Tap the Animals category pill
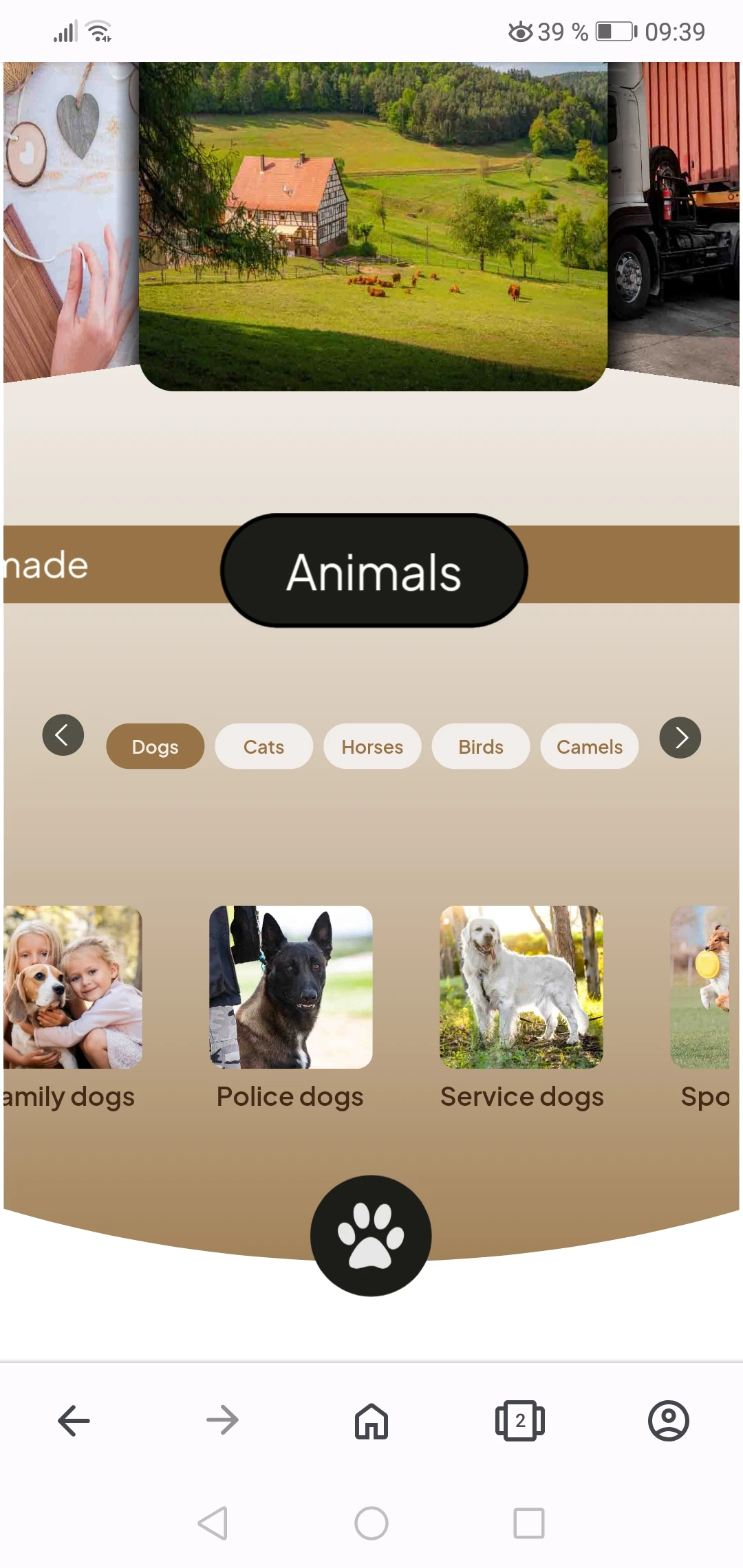Image resolution: width=743 pixels, height=1568 pixels. tap(374, 571)
